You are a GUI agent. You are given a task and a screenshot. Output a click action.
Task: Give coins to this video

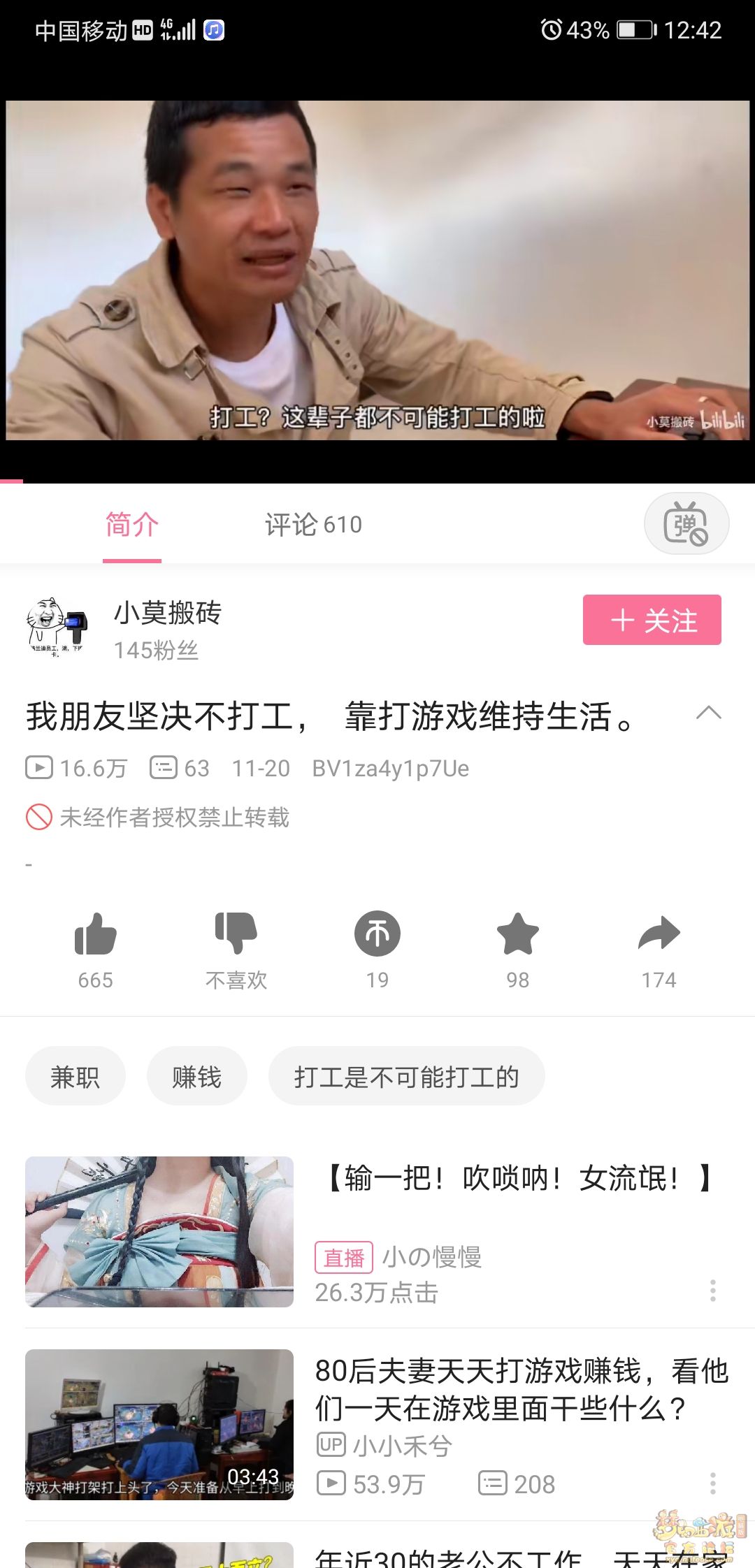(x=377, y=934)
